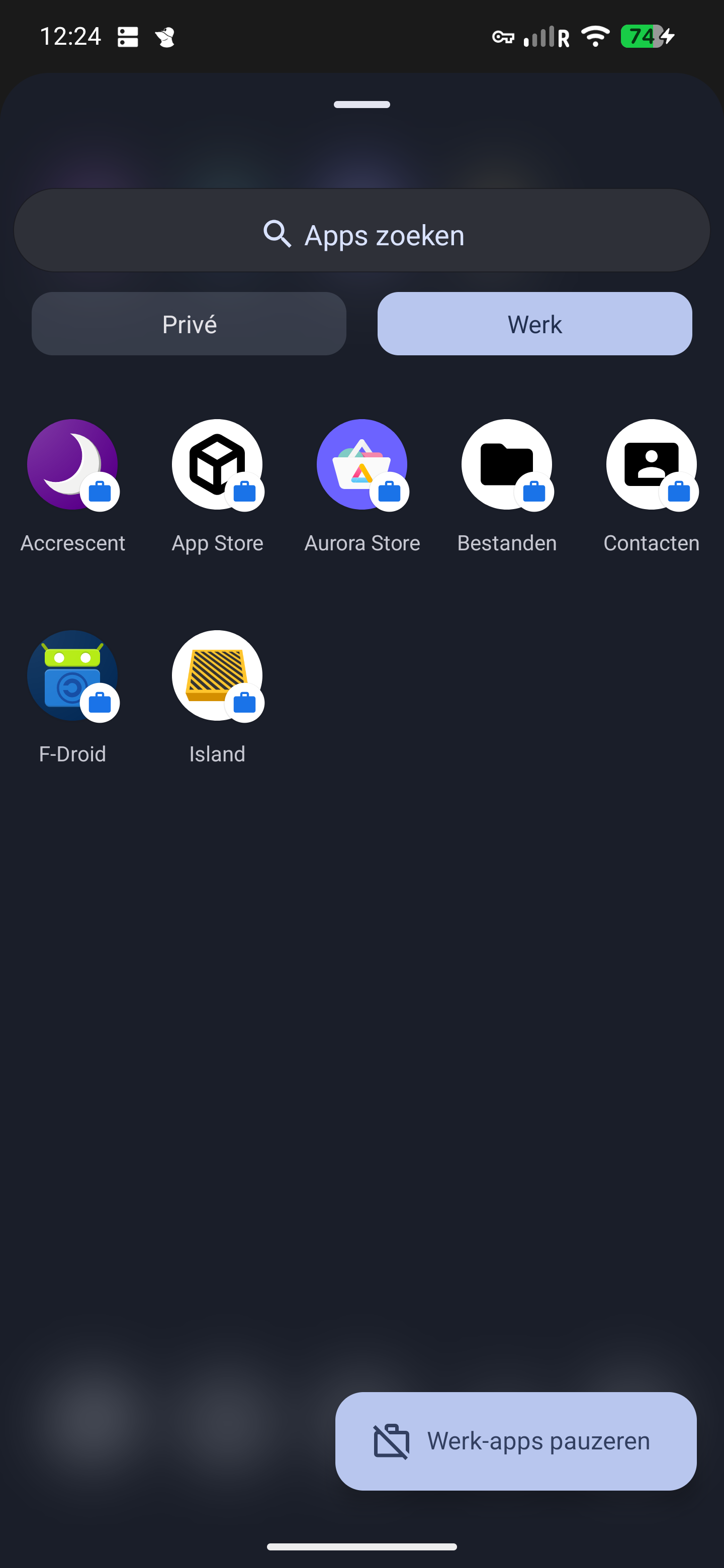Tap the Werk-apps pauzeren crossed briefcase icon
The height and width of the screenshot is (1568, 724).
click(x=390, y=1441)
